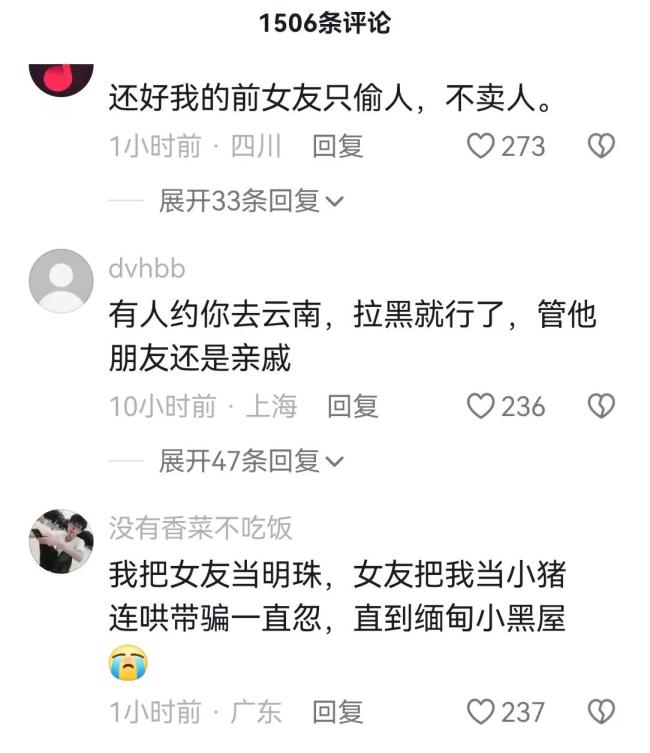Viewport: 650px width, 753px height.
Task: Dislike the 四川 comment about 前女友
Action: (x=599, y=147)
